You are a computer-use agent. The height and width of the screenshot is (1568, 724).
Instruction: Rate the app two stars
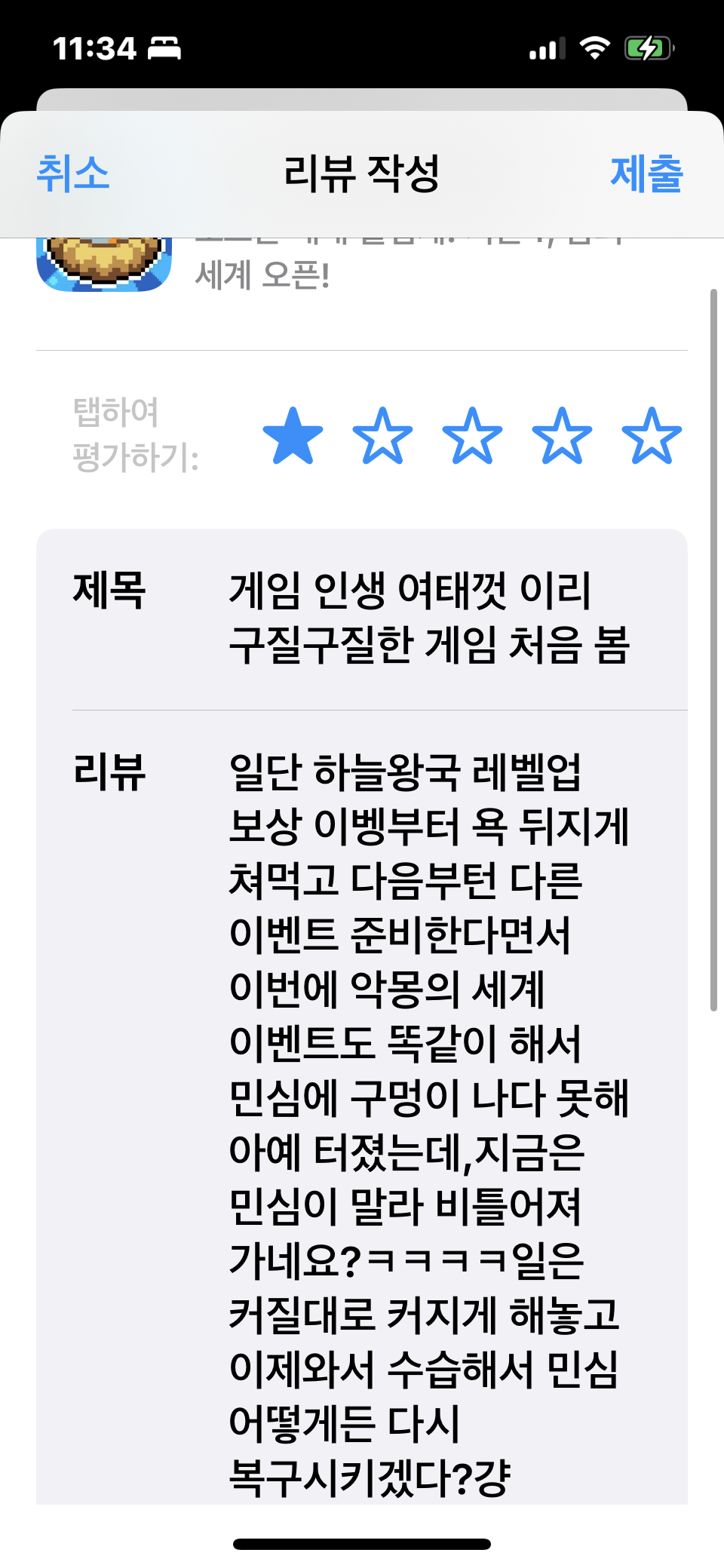(x=382, y=435)
